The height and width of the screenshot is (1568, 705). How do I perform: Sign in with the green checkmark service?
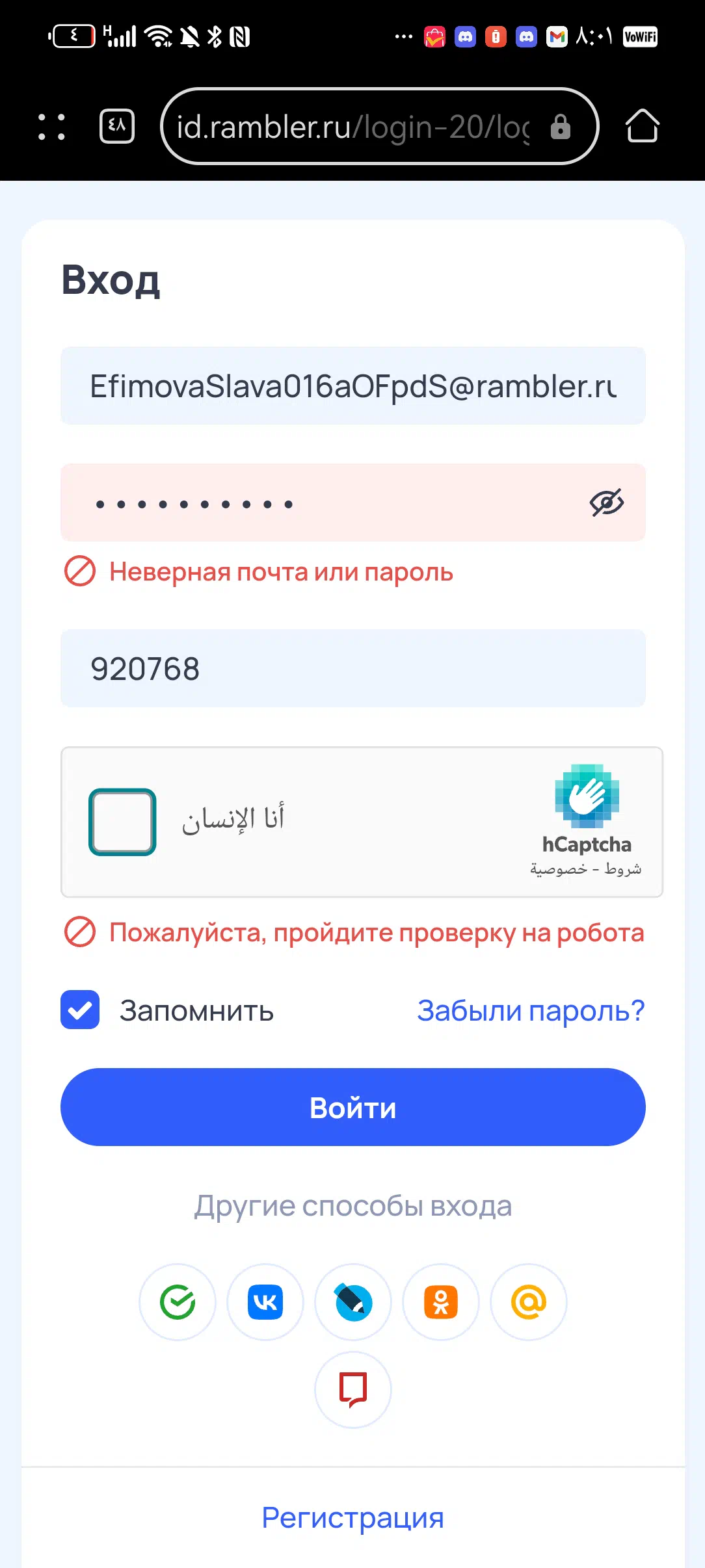tap(178, 1302)
